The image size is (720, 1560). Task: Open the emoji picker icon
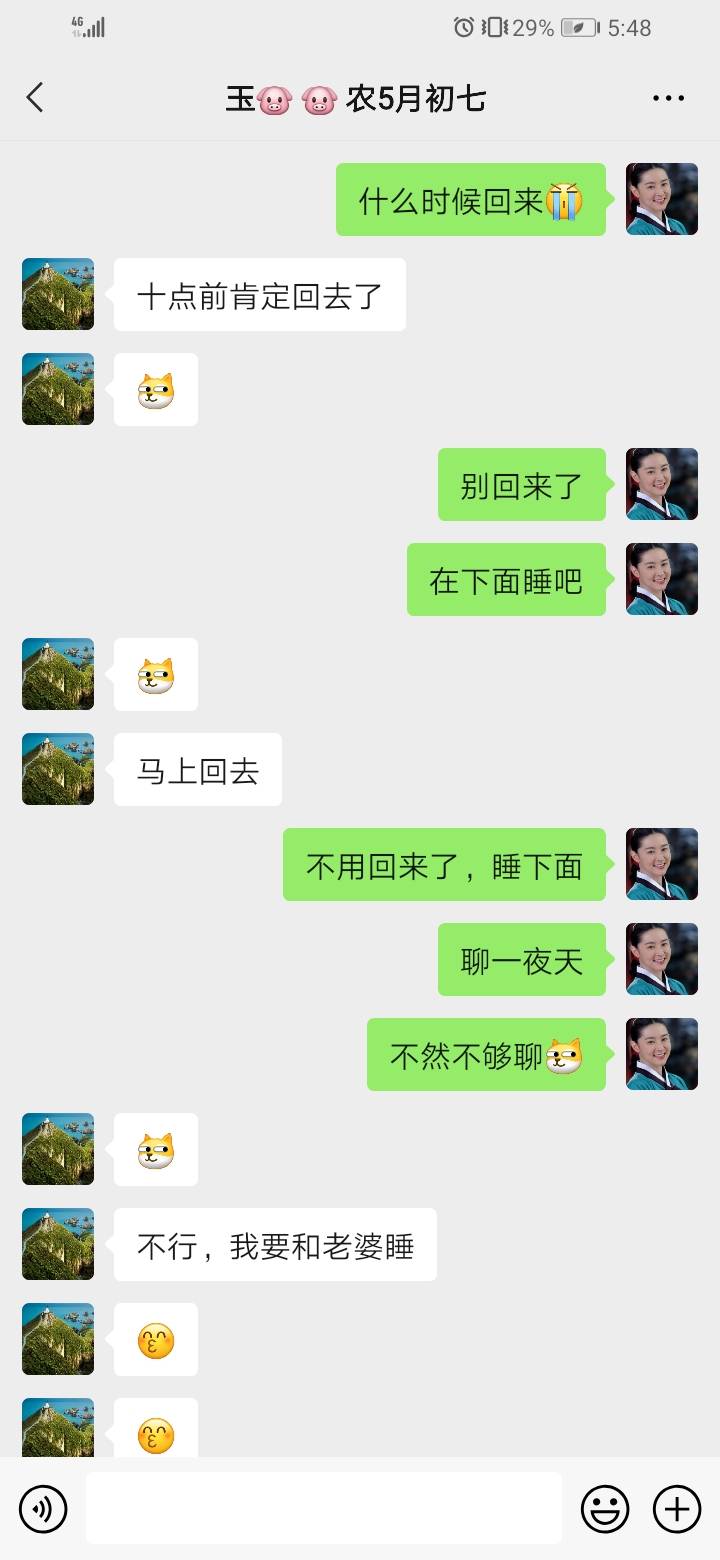coord(607,1508)
